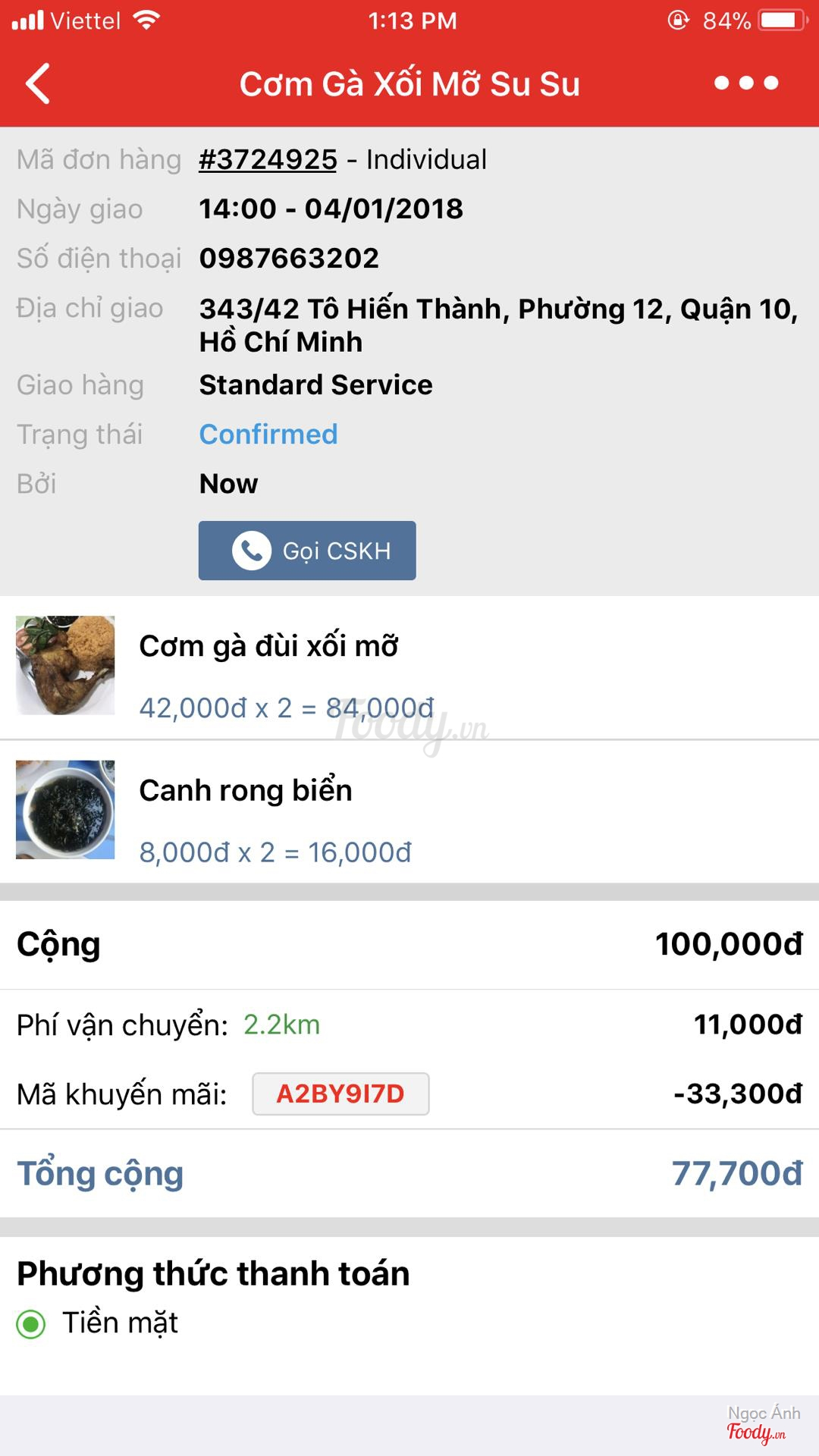This screenshot has height=1456, width=819.
Task: Open the Cơm gà đùi xối mỡ item
Action: tap(268, 647)
